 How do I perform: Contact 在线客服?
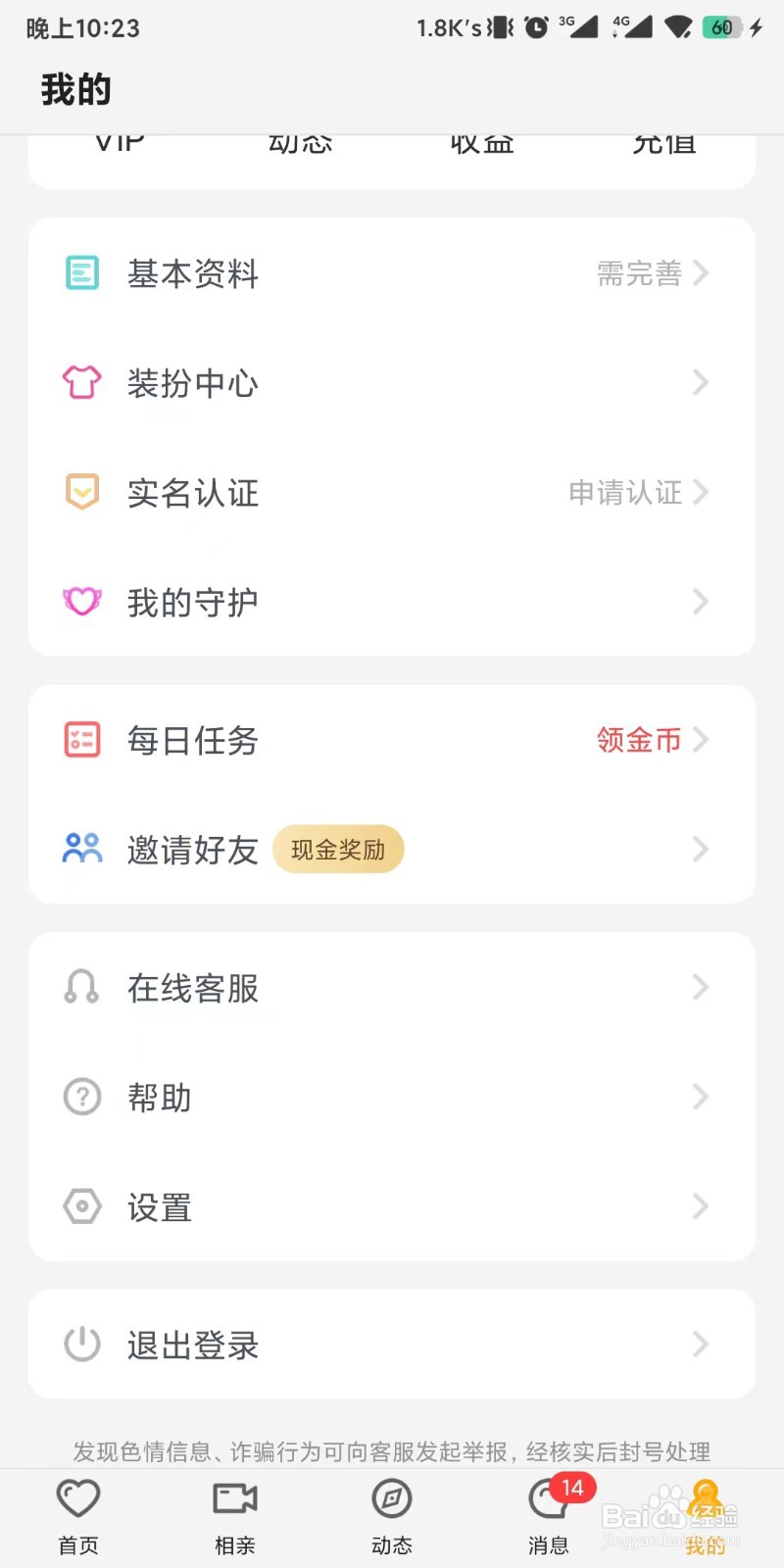[x=392, y=988]
